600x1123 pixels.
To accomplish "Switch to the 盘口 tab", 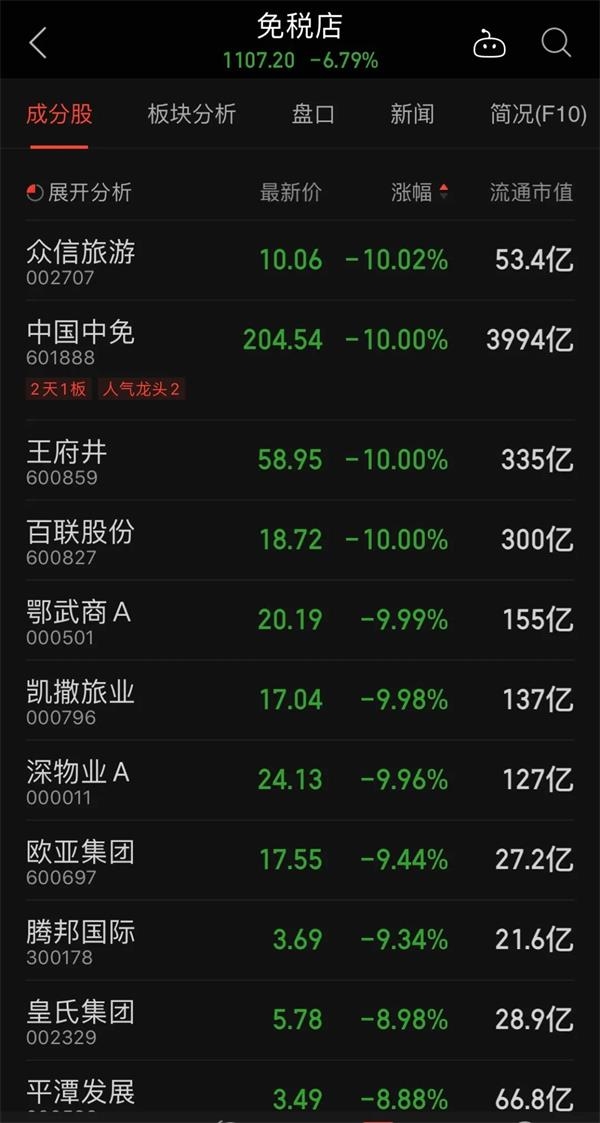I will click(313, 114).
